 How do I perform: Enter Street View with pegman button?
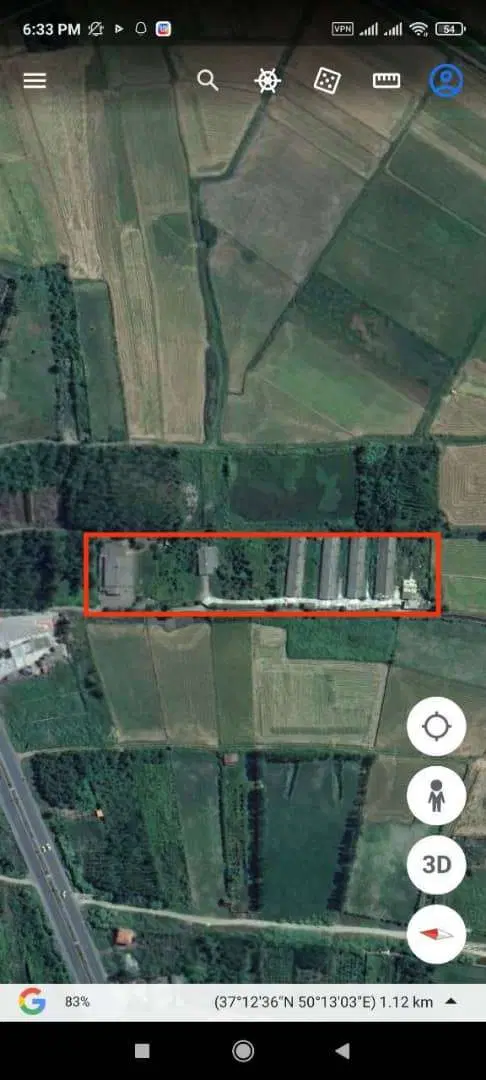[x=436, y=796]
